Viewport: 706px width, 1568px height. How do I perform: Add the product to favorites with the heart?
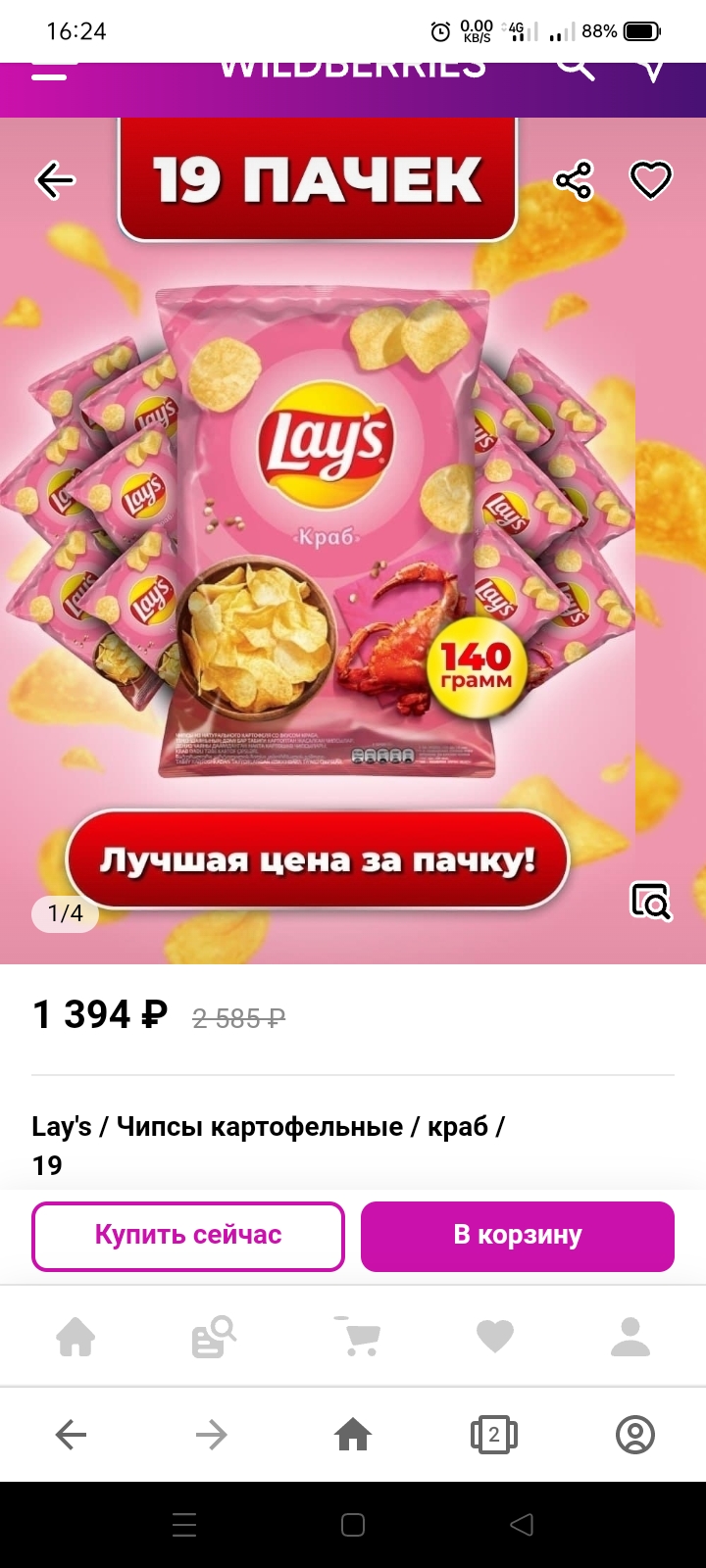pos(650,180)
